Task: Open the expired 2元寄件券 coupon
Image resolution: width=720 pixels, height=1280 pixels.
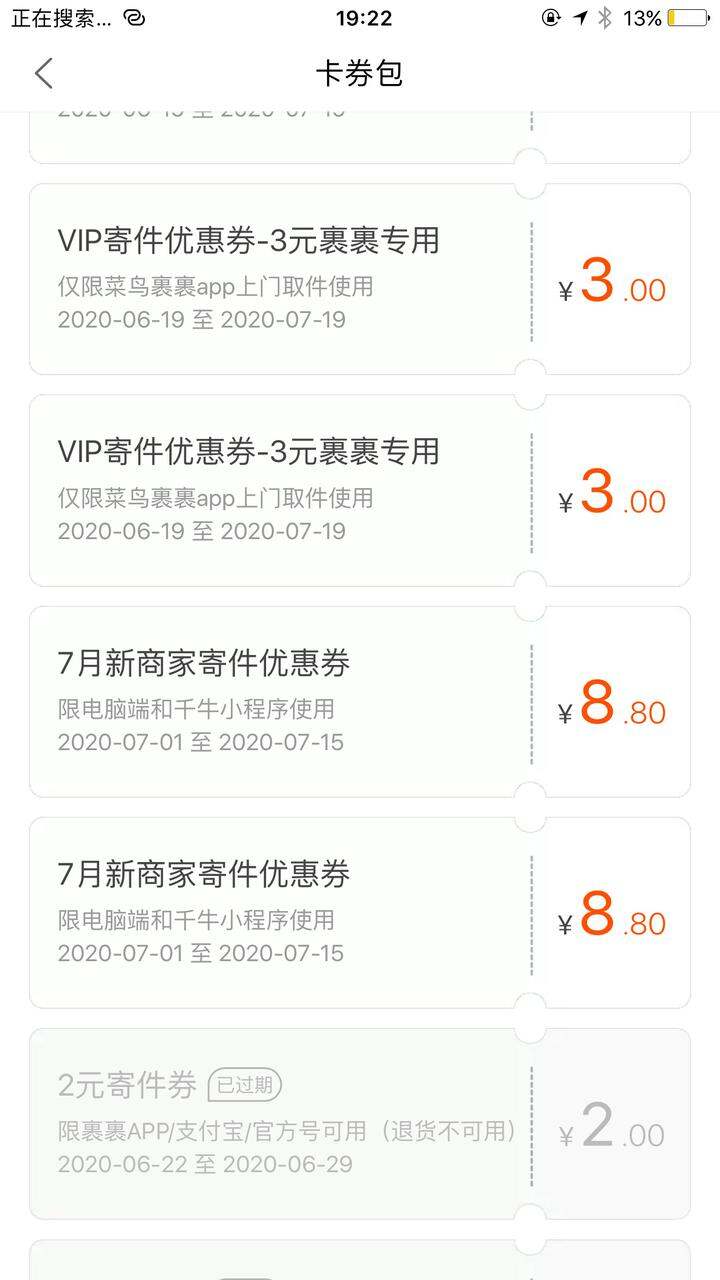Action: tap(360, 1124)
